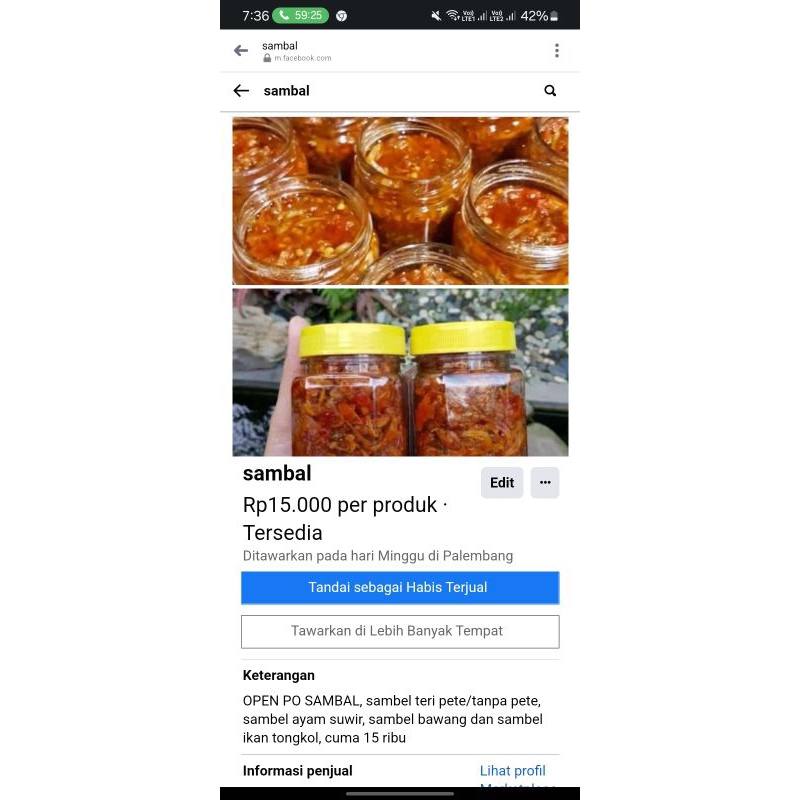The image size is (800, 800).
Task: Open the browser overflow menu
Action: 557,51
